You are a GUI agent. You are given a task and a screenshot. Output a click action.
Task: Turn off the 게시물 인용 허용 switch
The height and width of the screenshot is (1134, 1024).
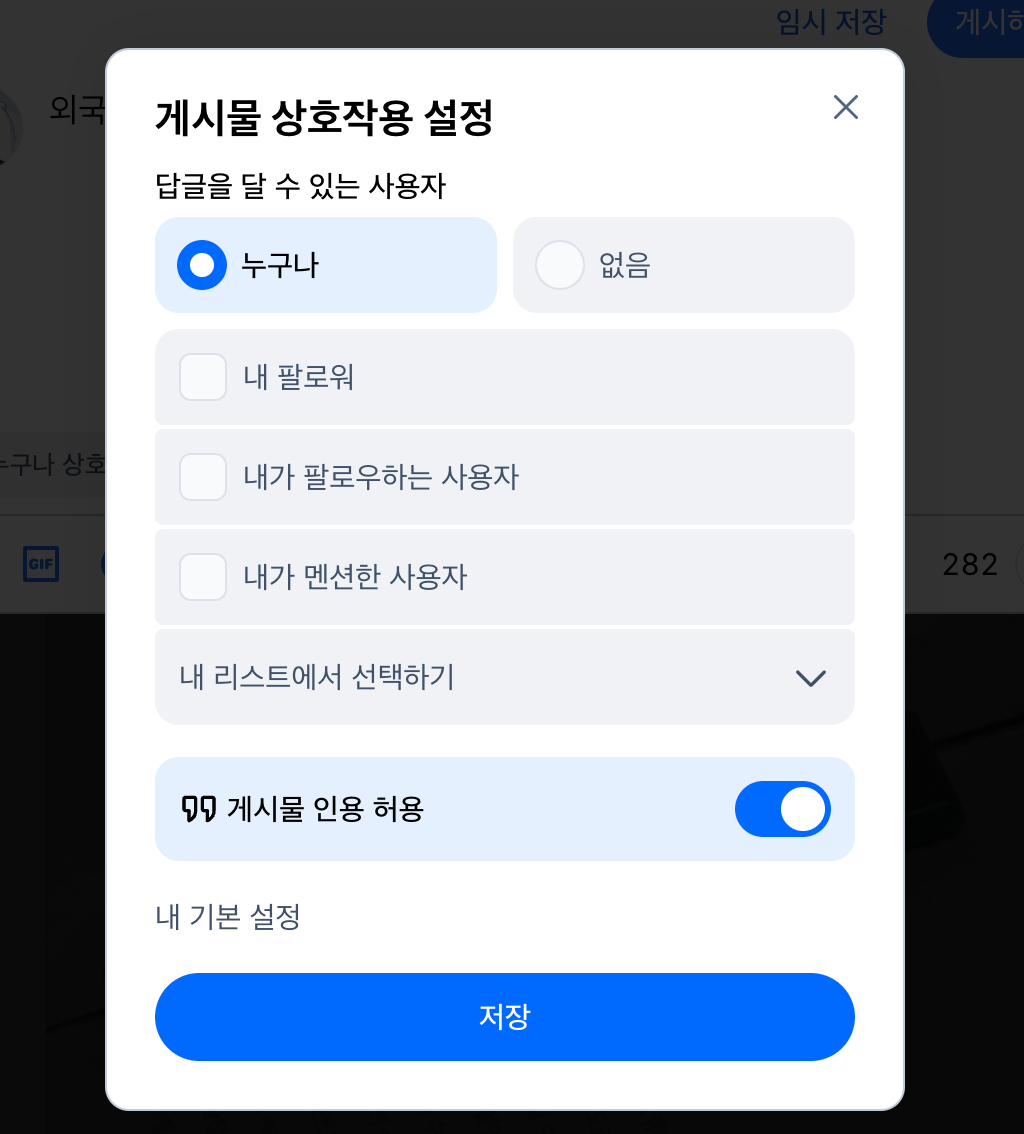point(782,809)
